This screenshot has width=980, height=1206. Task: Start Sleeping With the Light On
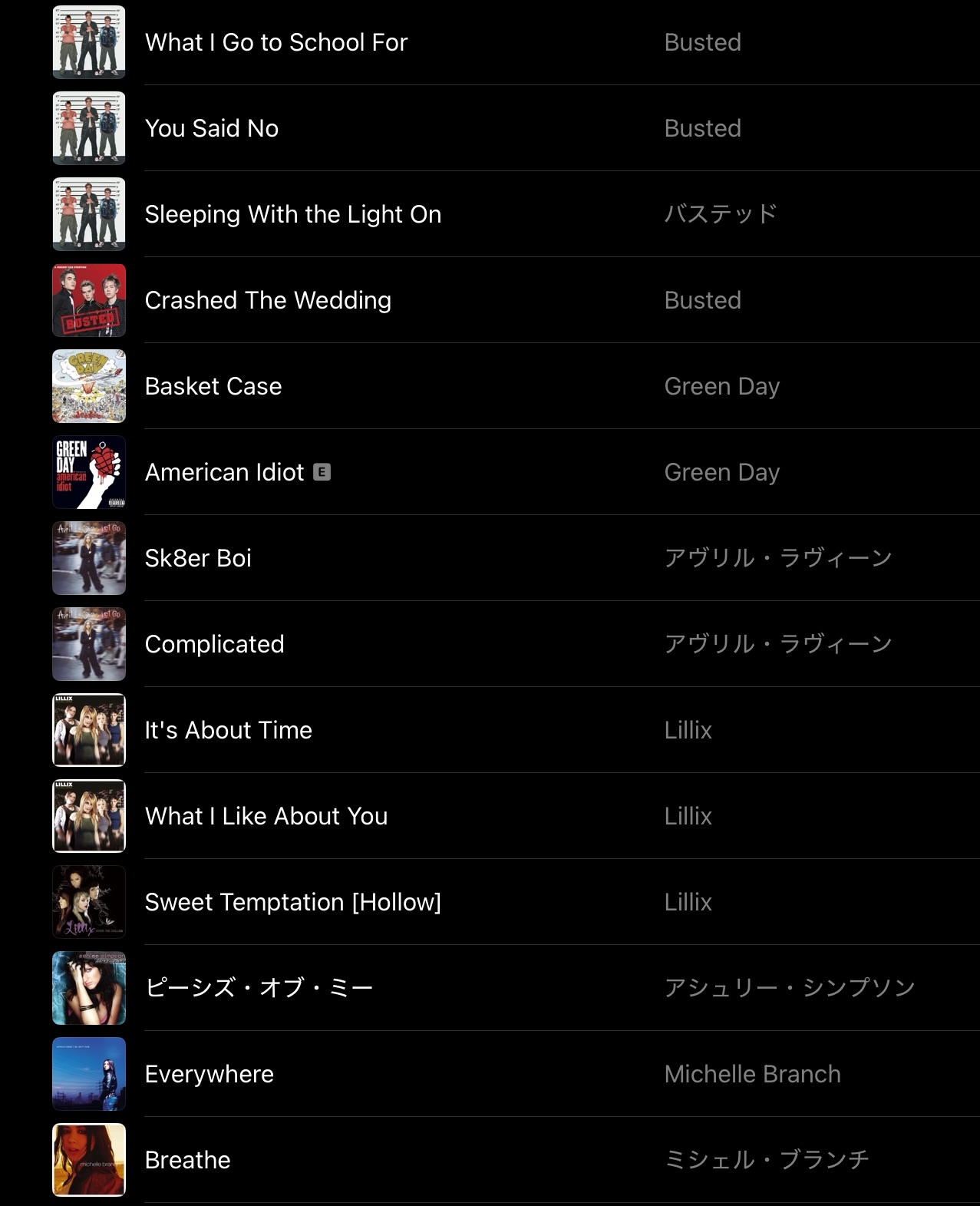[x=293, y=214]
